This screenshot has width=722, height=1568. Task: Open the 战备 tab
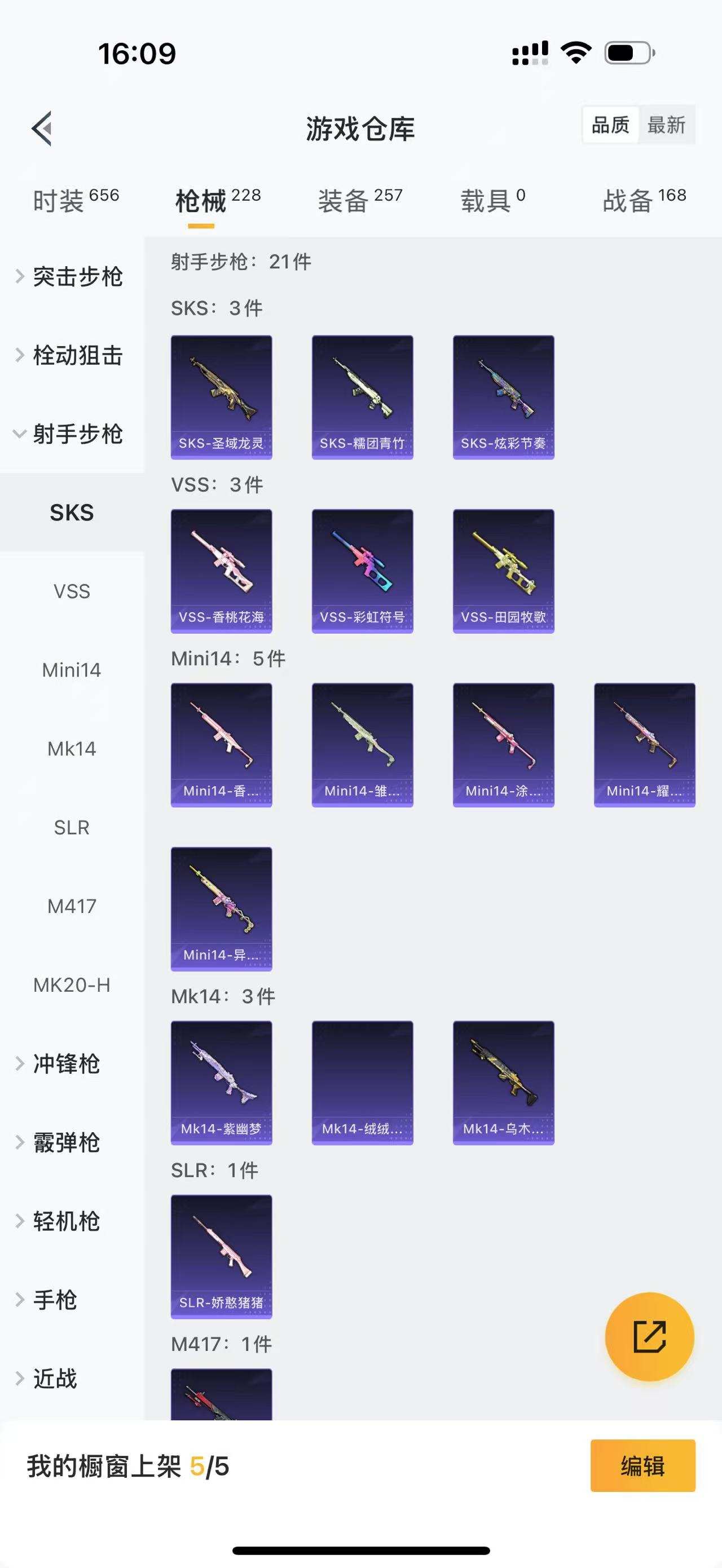point(644,200)
